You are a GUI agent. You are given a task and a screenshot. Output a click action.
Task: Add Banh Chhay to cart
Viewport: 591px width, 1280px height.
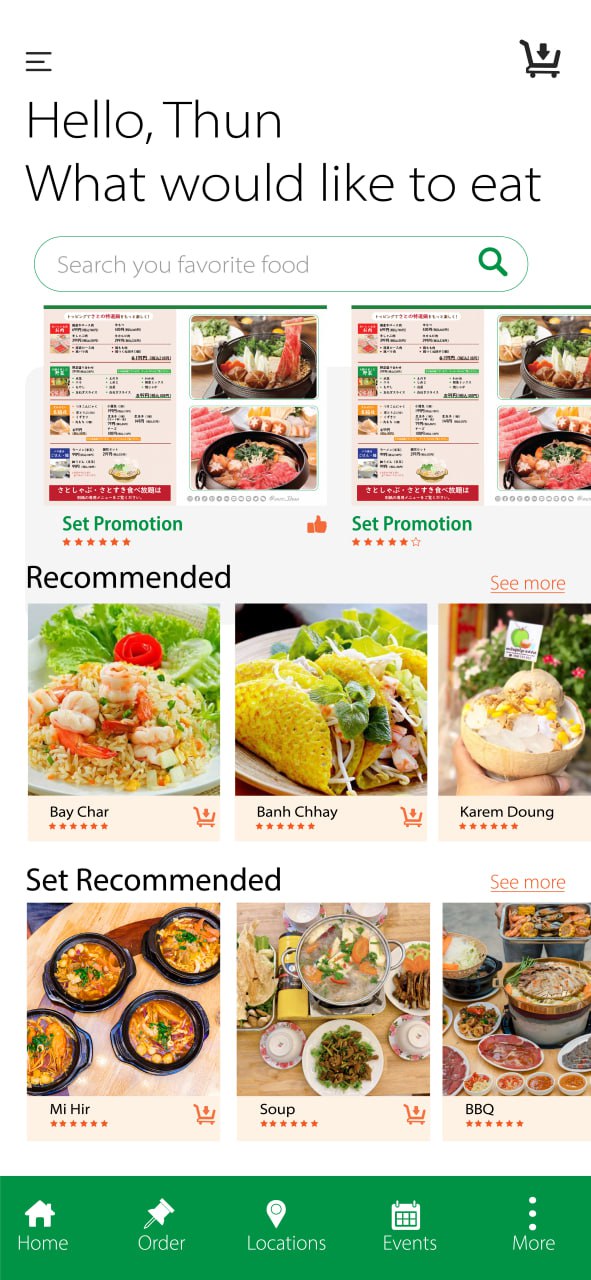[411, 817]
